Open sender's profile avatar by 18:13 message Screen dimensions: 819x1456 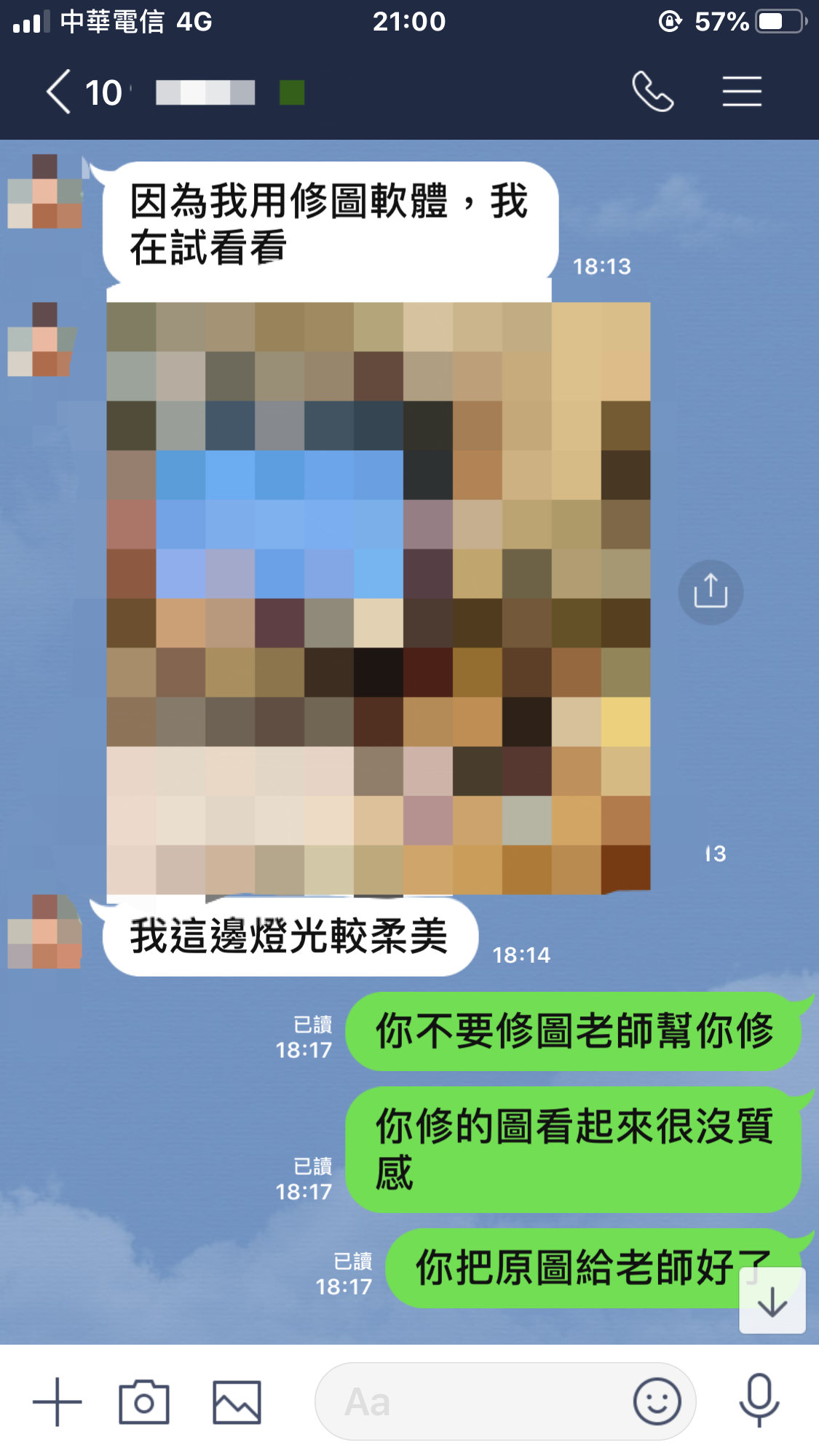[x=44, y=191]
